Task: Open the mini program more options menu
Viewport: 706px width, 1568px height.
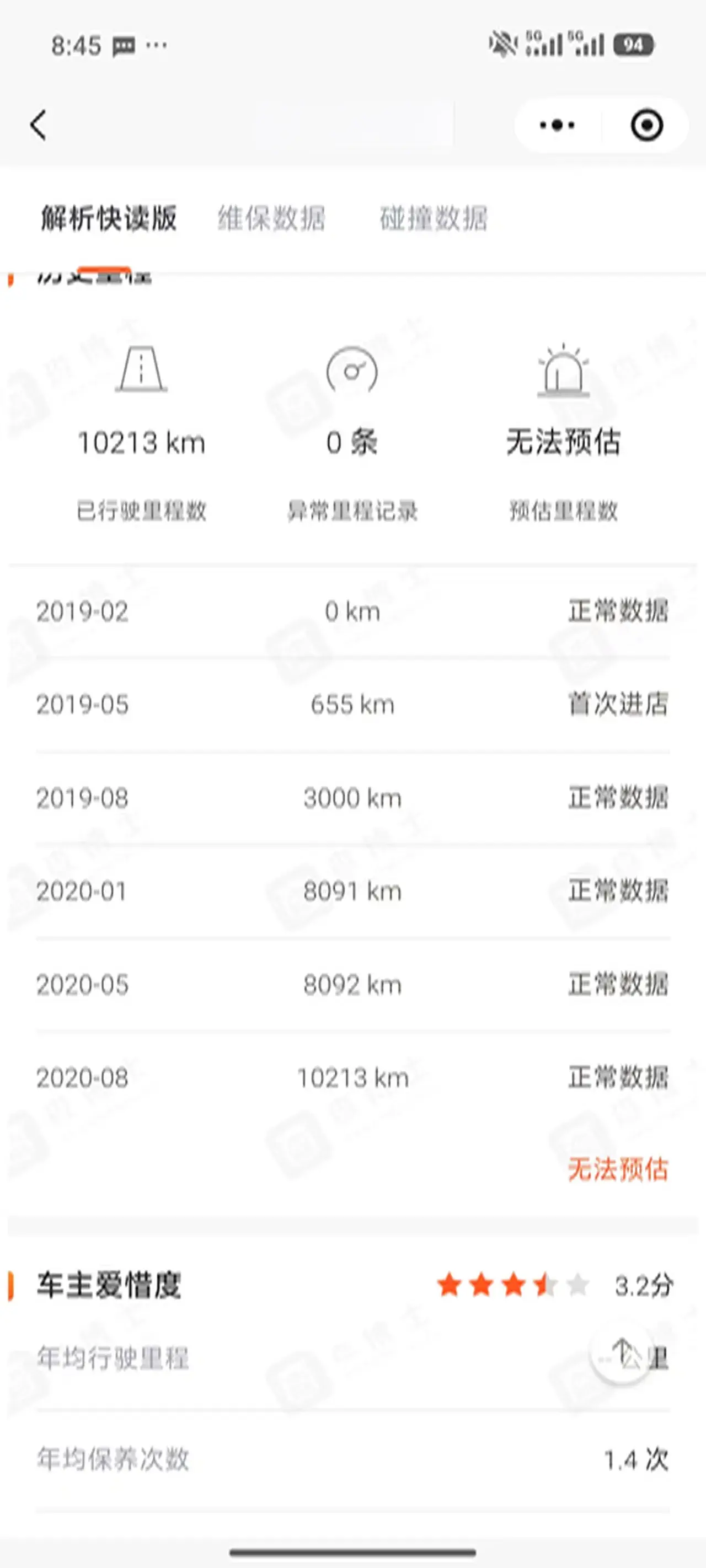Action: pos(558,125)
